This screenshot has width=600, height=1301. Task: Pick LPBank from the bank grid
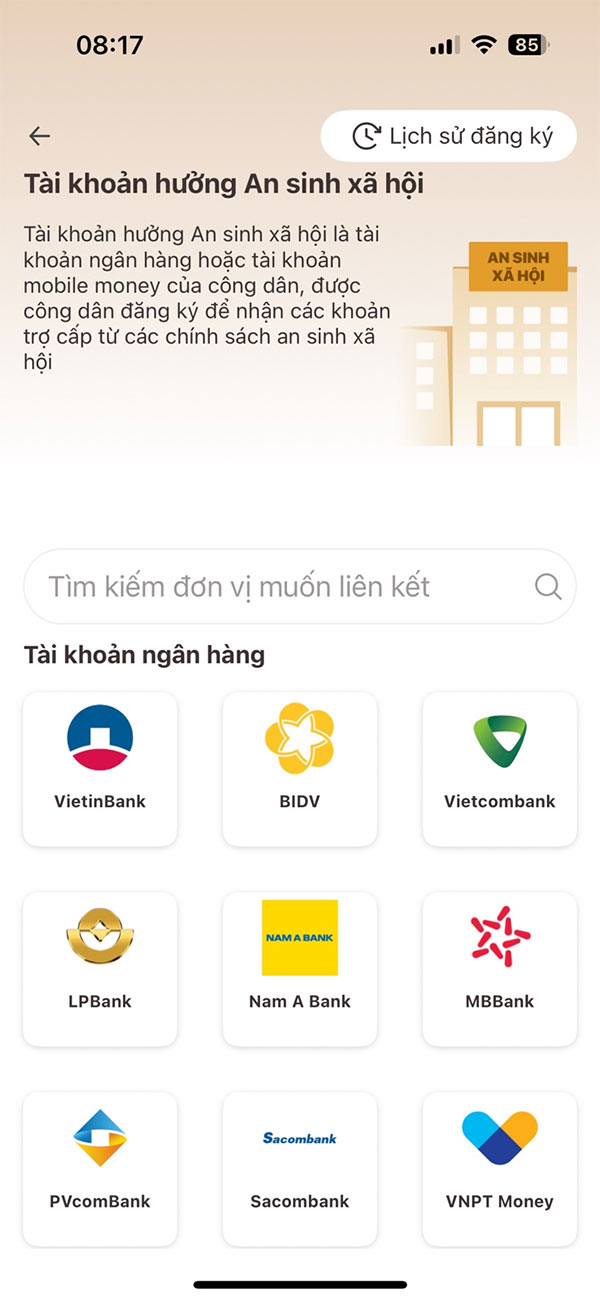100,968
